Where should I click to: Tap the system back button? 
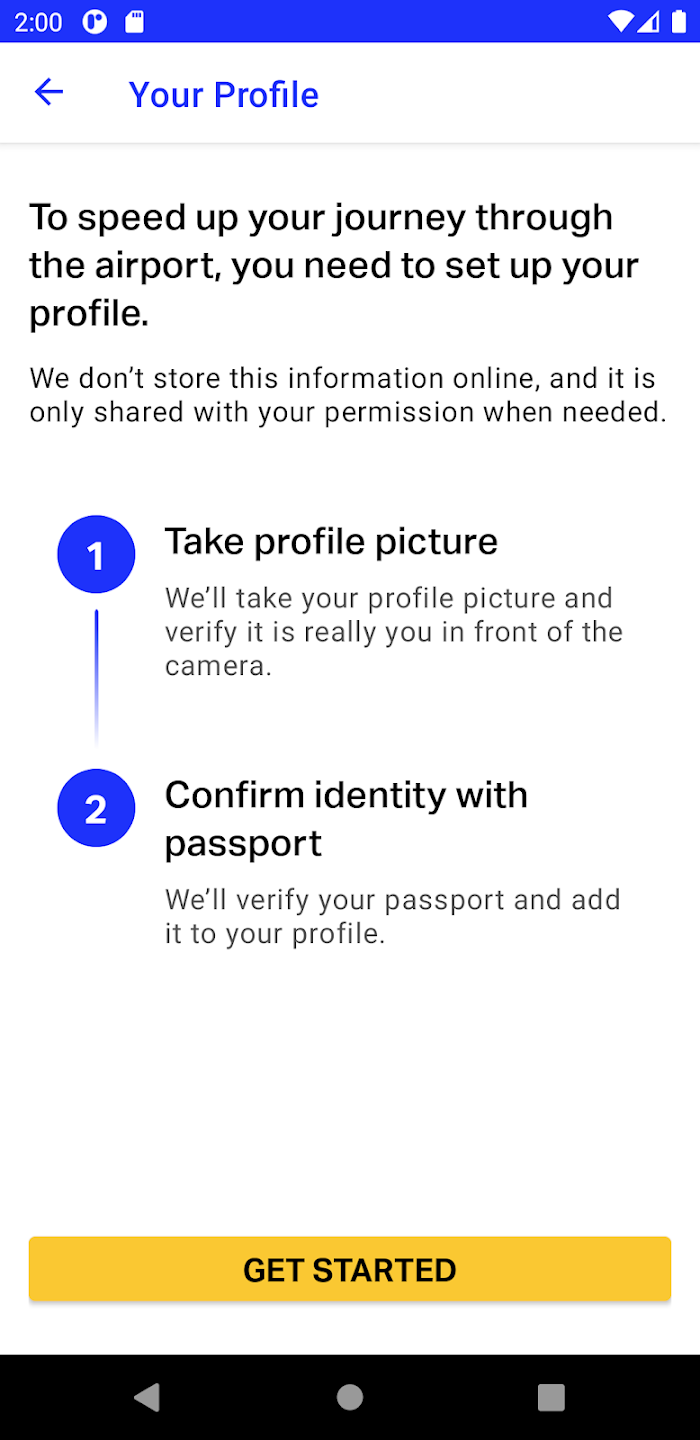click(147, 1397)
